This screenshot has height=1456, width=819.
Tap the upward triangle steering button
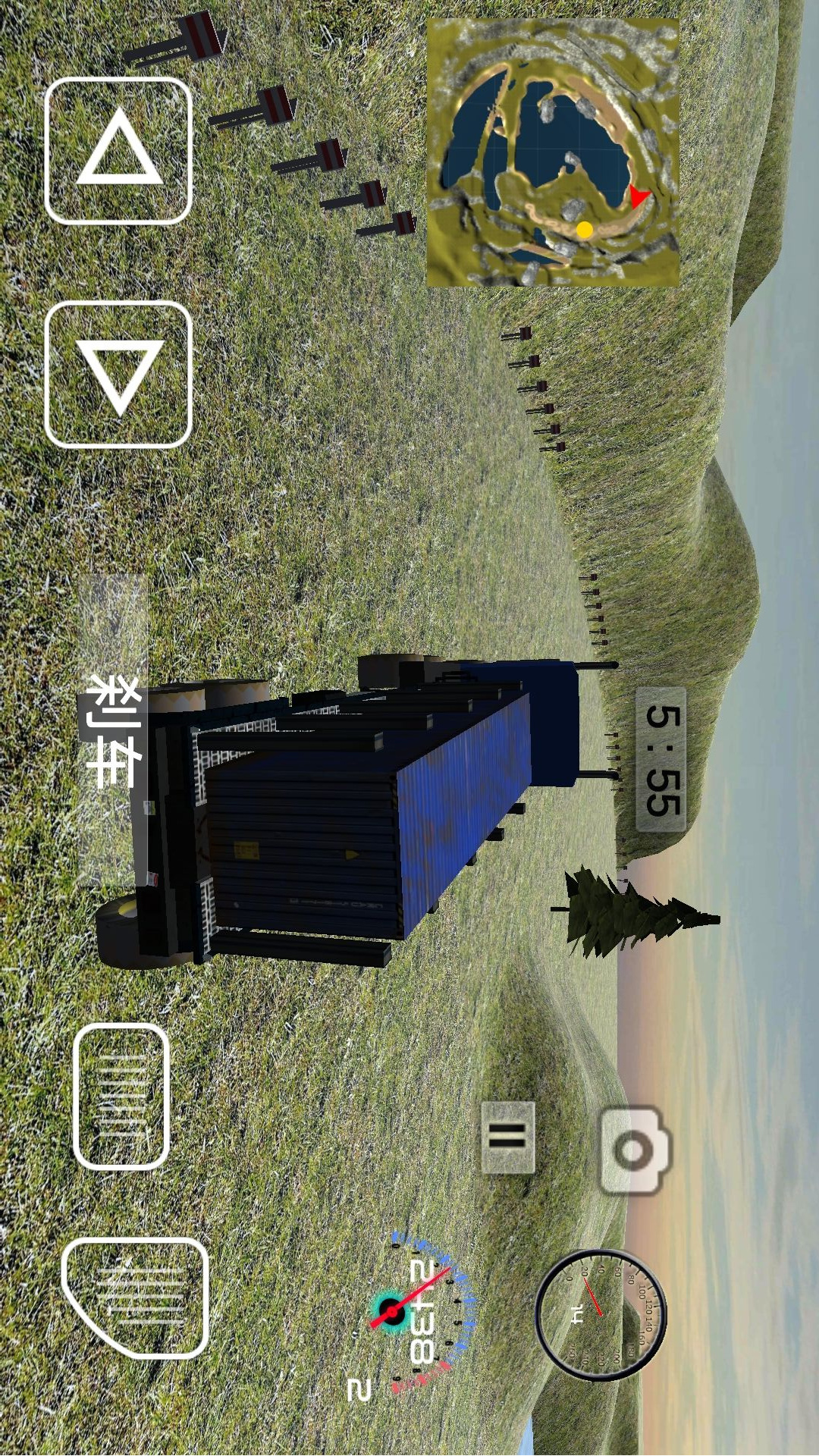click(x=118, y=151)
